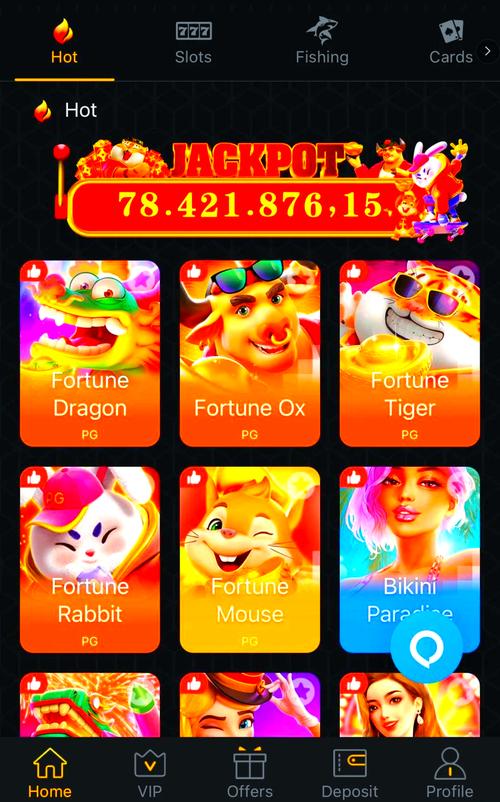500x802 pixels.
Task: Switch to the Slots category tab
Action: coord(193,43)
